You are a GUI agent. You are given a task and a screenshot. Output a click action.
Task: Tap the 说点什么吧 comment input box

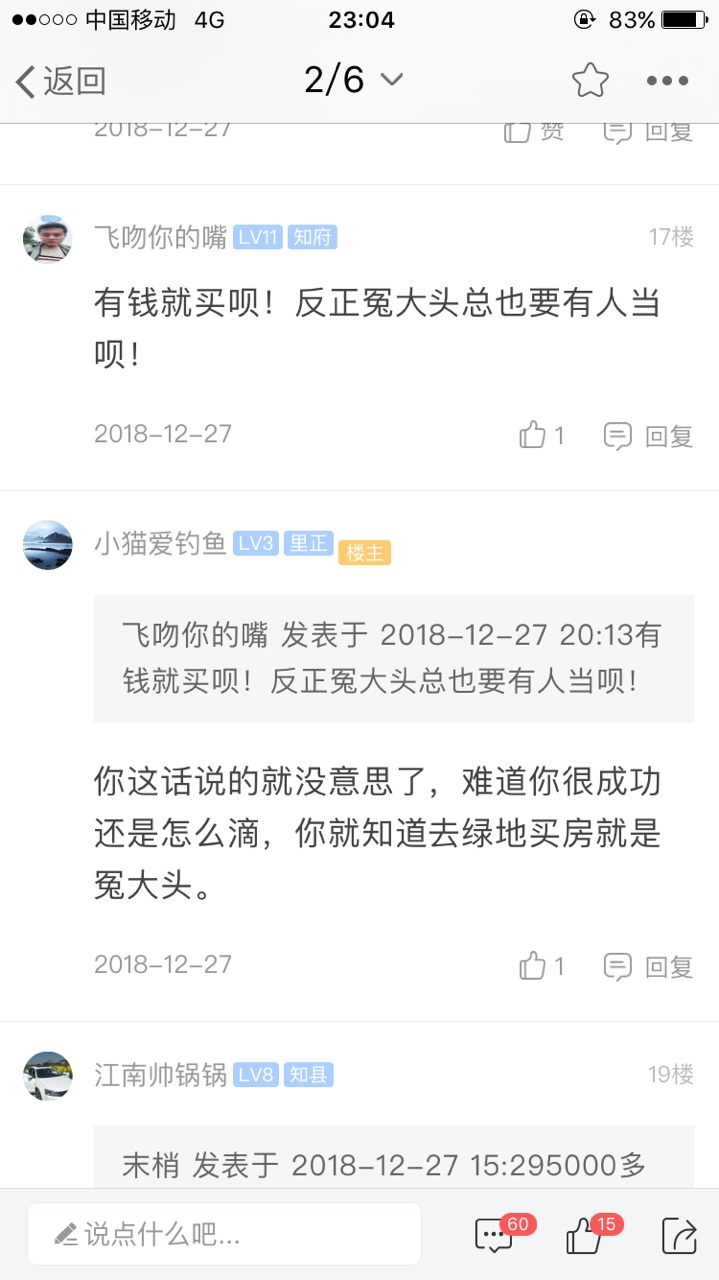[224, 1234]
